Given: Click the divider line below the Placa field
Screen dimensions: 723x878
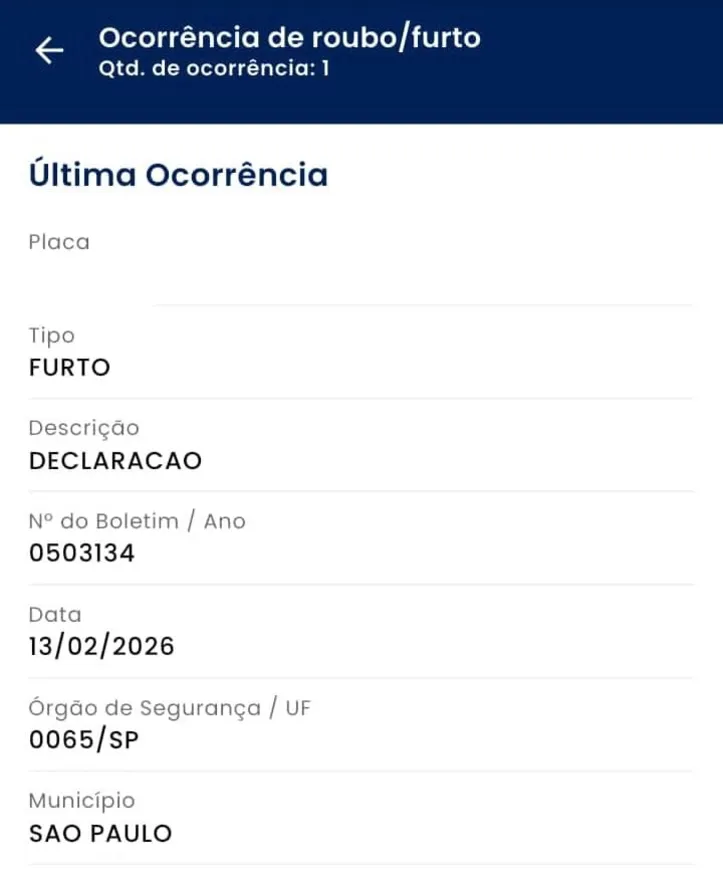Looking at the screenshot, I should tap(424, 301).
